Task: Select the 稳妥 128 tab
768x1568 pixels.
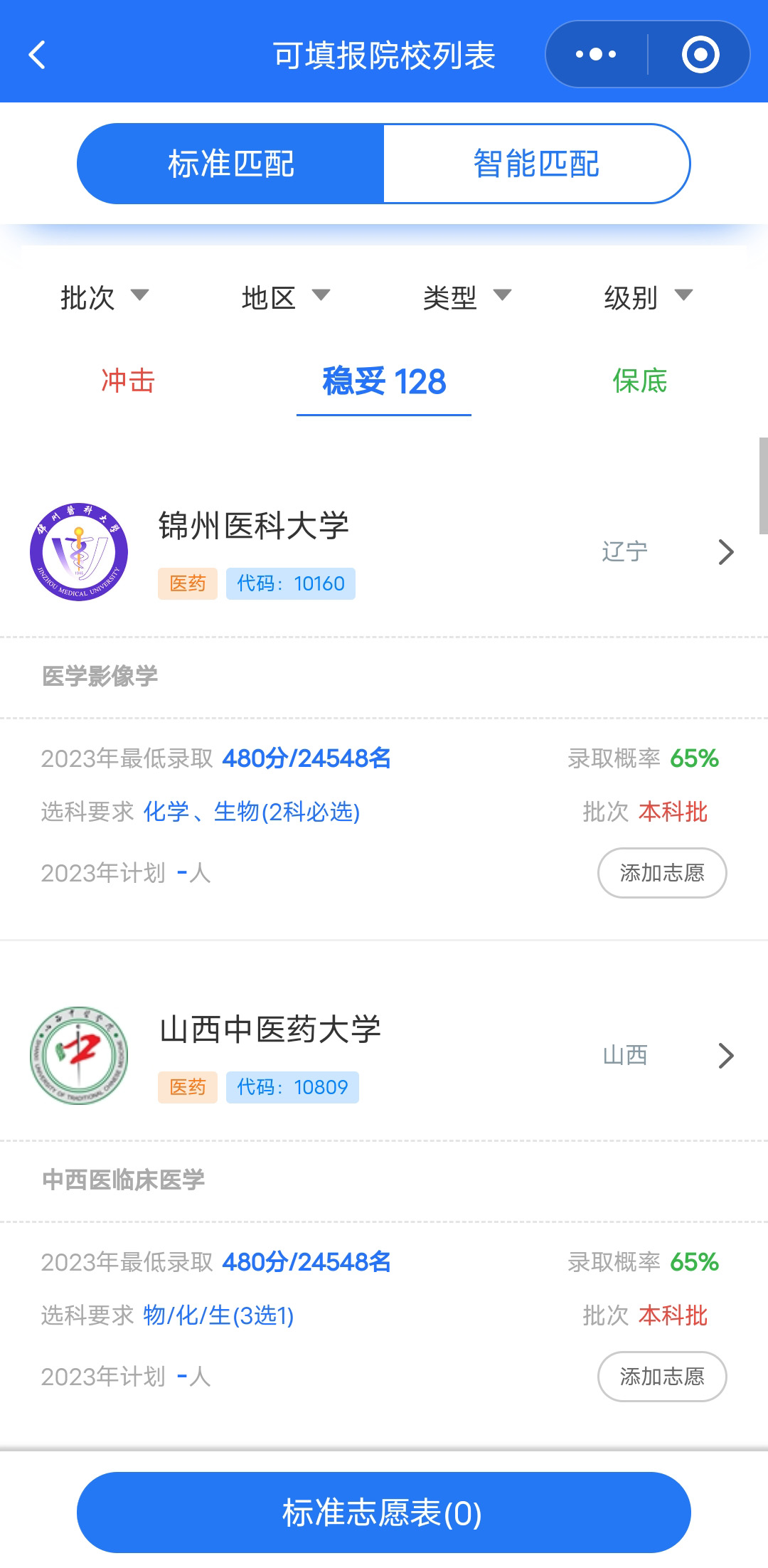Action: (x=384, y=382)
